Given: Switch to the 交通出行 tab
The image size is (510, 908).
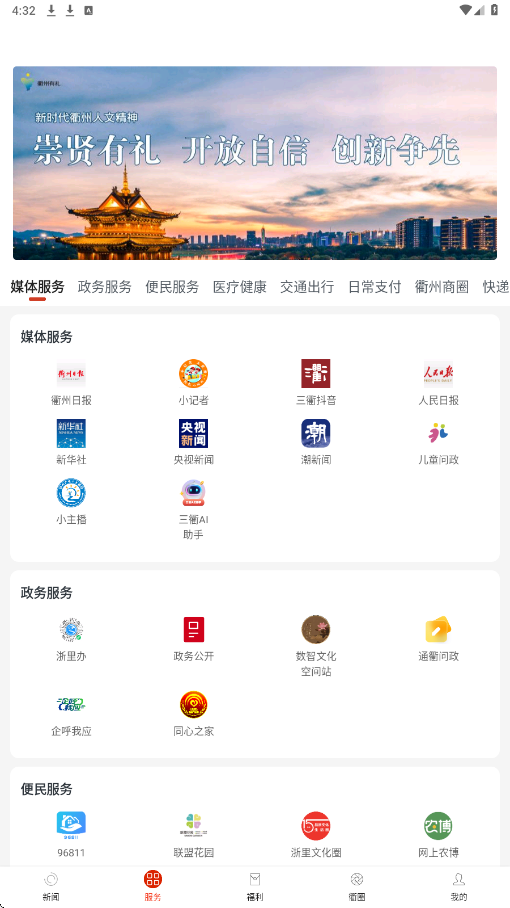Looking at the screenshot, I should [307, 287].
